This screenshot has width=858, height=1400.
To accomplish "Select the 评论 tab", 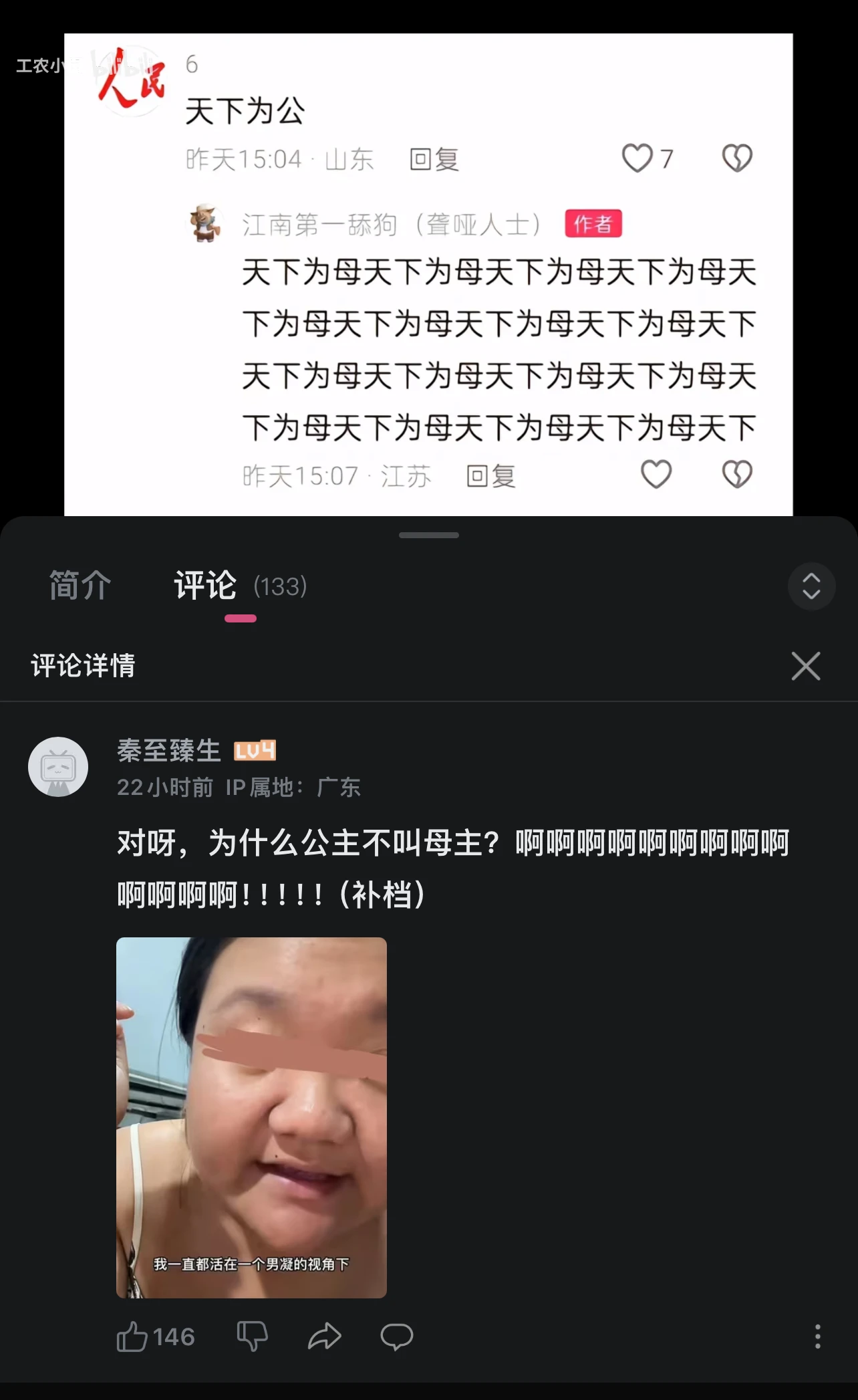I will 206,586.
